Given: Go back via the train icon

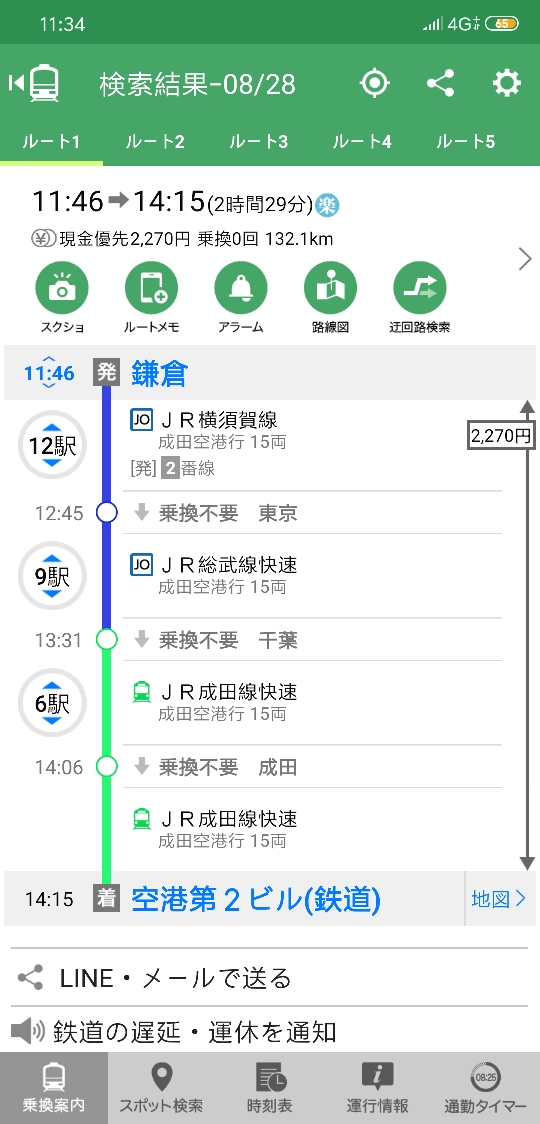Looking at the screenshot, I should click(34, 84).
